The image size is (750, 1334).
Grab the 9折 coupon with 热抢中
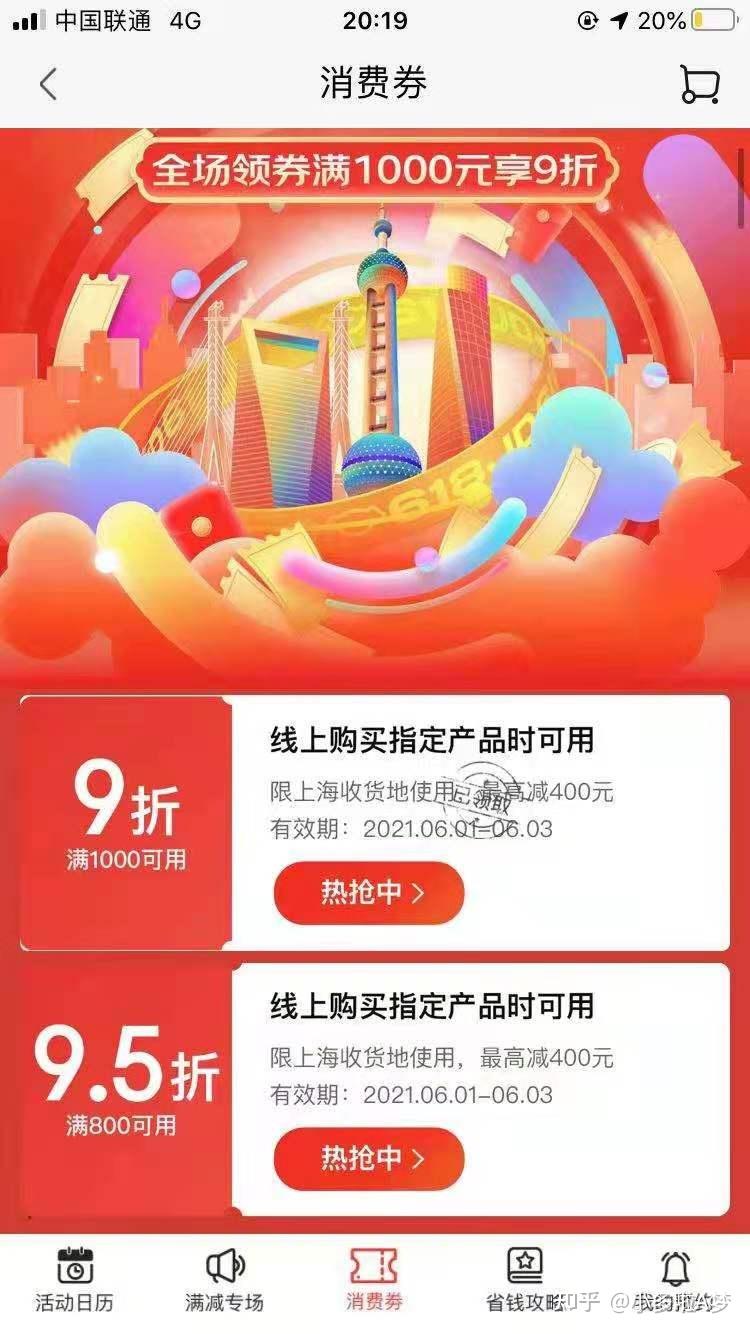(x=369, y=893)
